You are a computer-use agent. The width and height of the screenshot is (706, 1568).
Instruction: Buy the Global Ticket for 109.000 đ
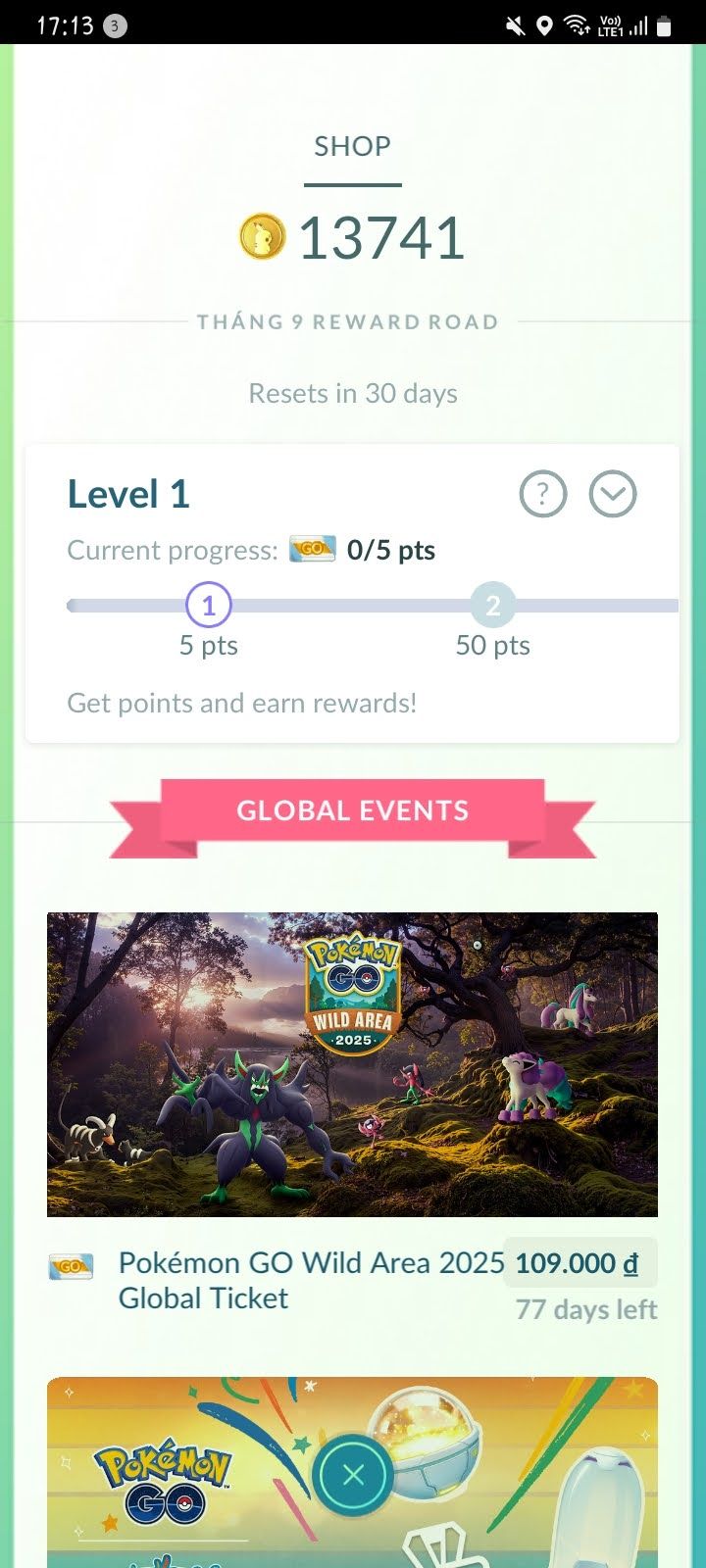(x=579, y=1263)
